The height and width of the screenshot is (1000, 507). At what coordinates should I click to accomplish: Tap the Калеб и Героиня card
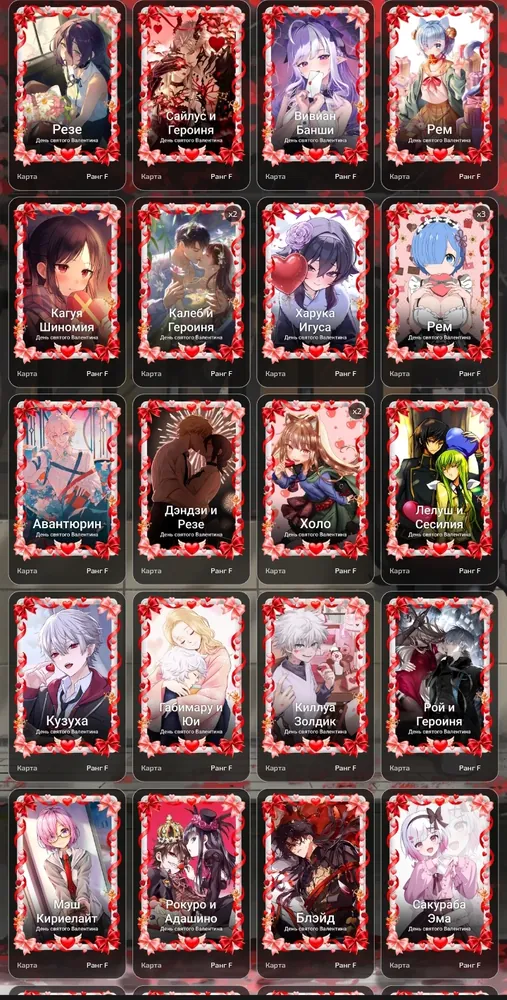tap(191, 291)
